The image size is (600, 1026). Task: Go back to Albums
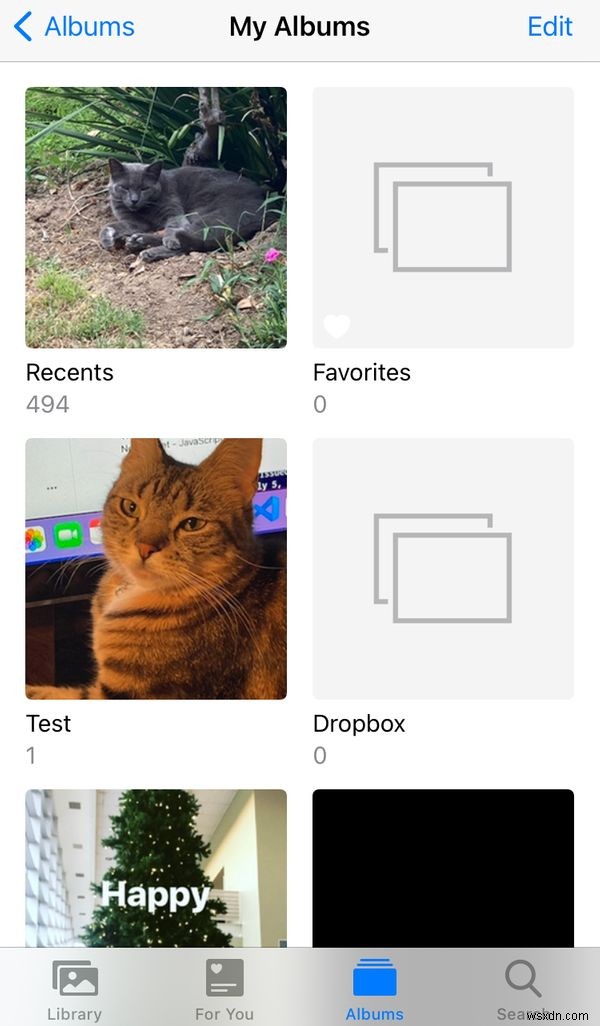(x=74, y=27)
